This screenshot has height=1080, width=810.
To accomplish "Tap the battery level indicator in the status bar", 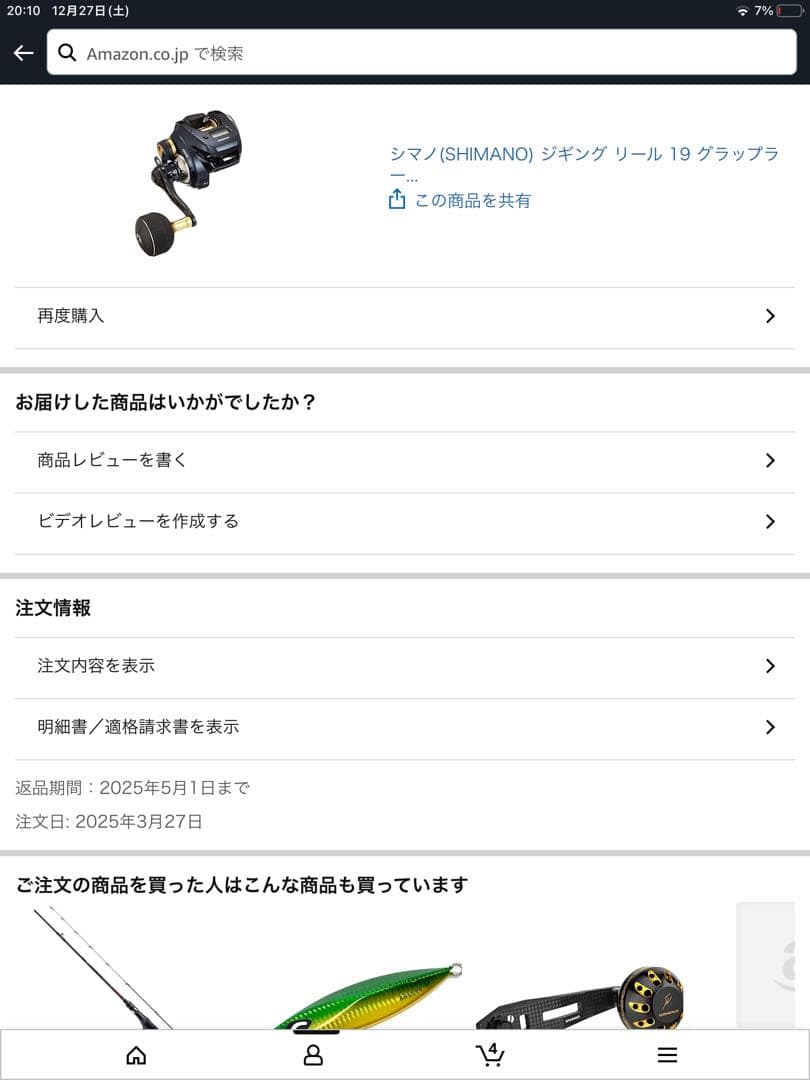I will (x=790, y=13).
